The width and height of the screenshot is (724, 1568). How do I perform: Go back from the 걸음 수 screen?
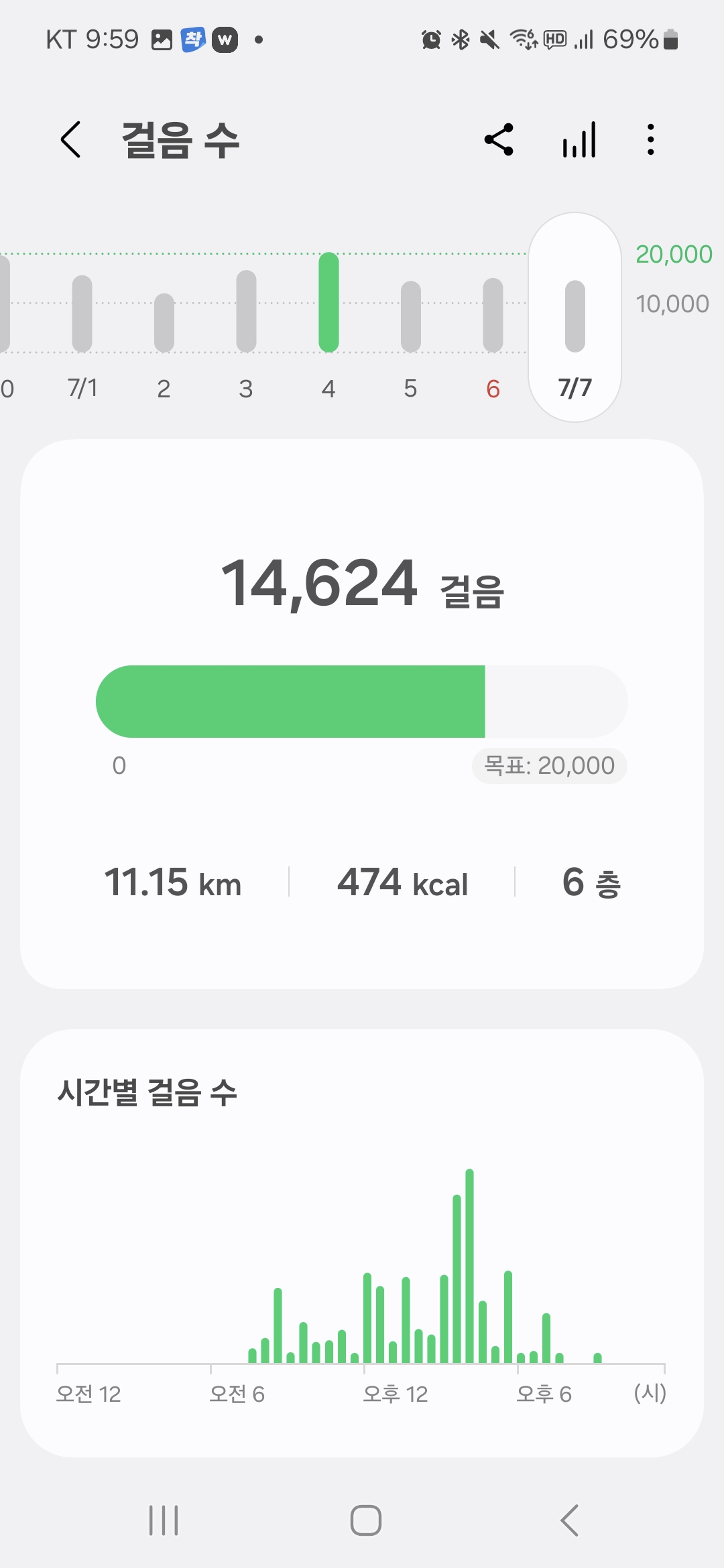point(71,139)
